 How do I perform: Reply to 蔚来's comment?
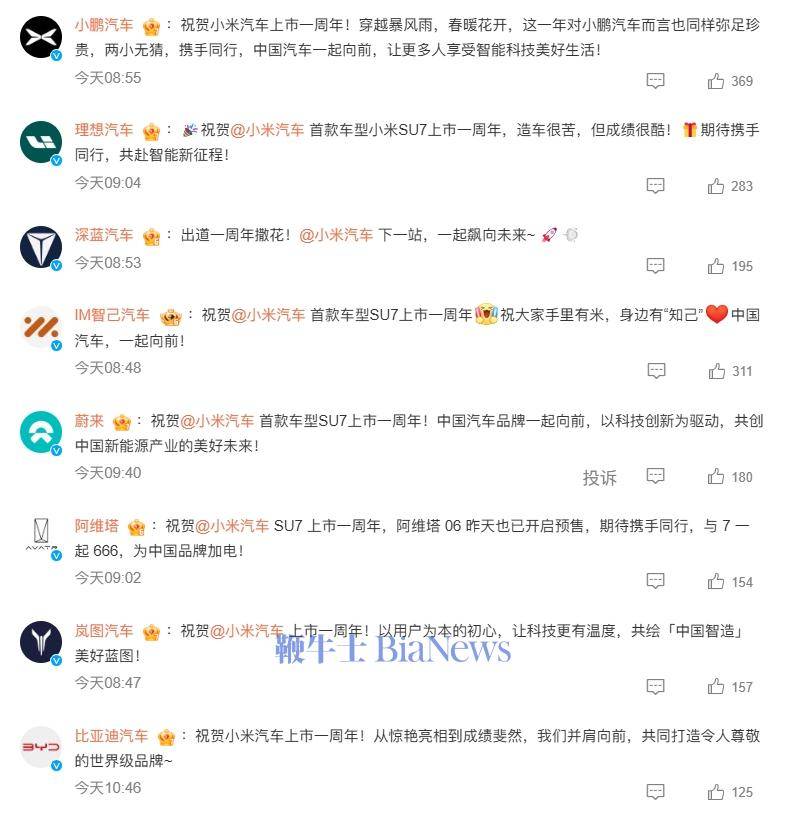point(655,476)
